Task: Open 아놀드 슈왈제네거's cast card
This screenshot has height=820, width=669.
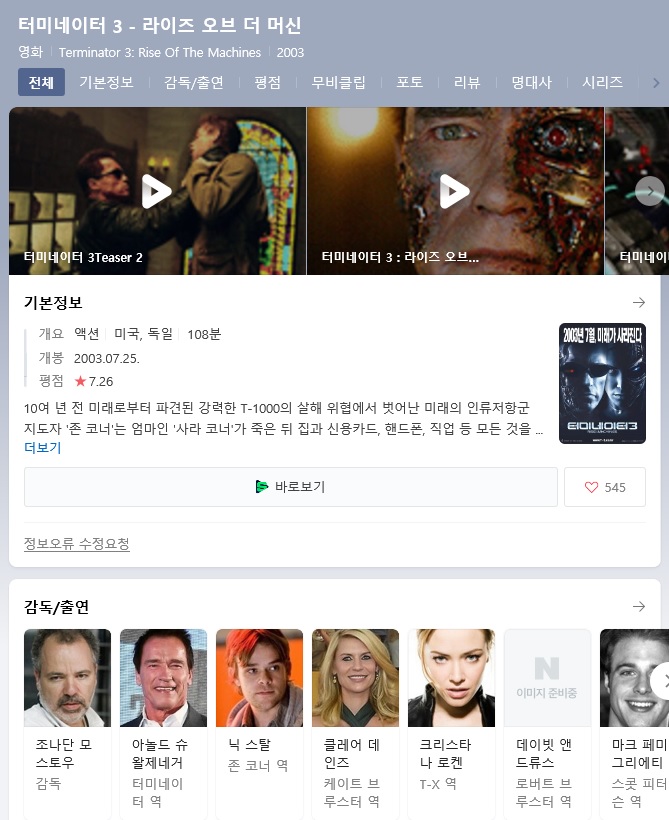Action: pyautogui.click(x=163, y=722)
